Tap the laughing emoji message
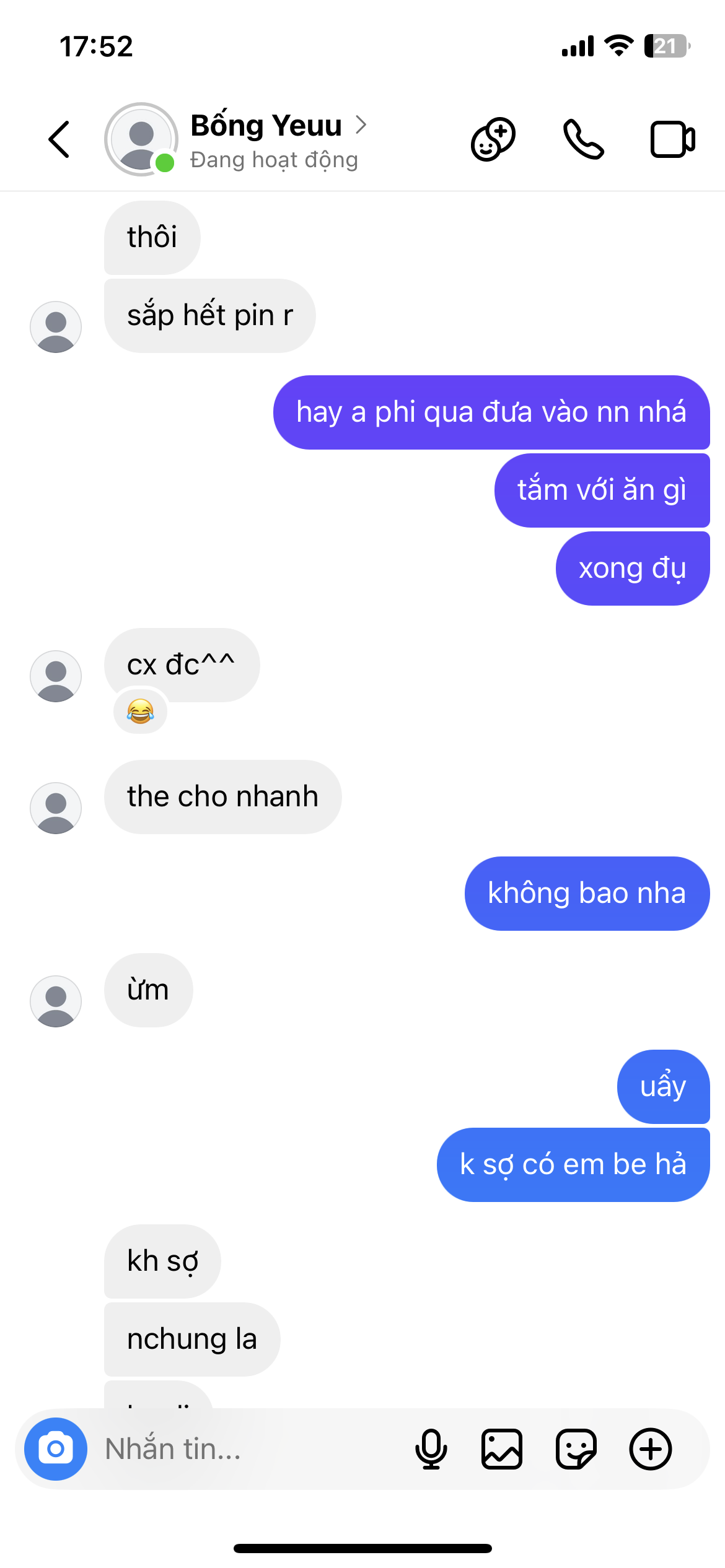Image resolution: width=725 pixels, height=1568 pixels. [142, 711]
